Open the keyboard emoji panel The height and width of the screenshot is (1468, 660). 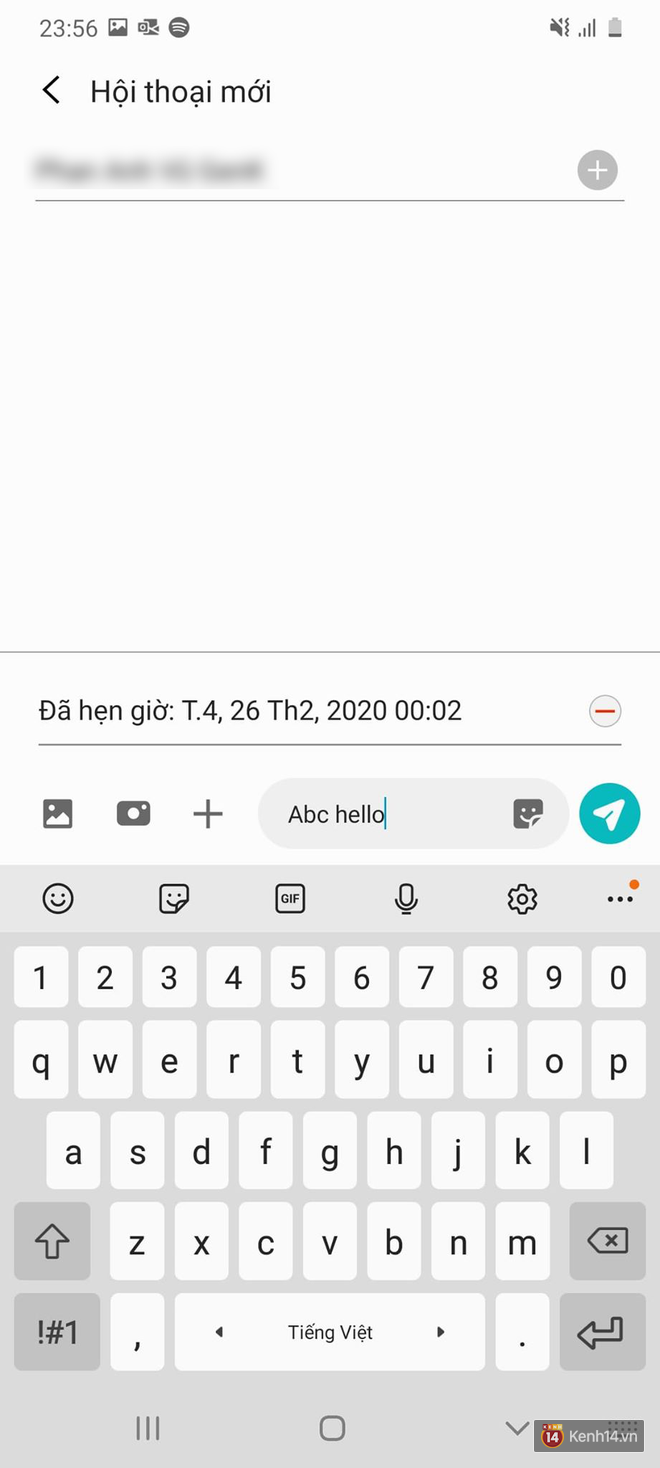(58, 899)
